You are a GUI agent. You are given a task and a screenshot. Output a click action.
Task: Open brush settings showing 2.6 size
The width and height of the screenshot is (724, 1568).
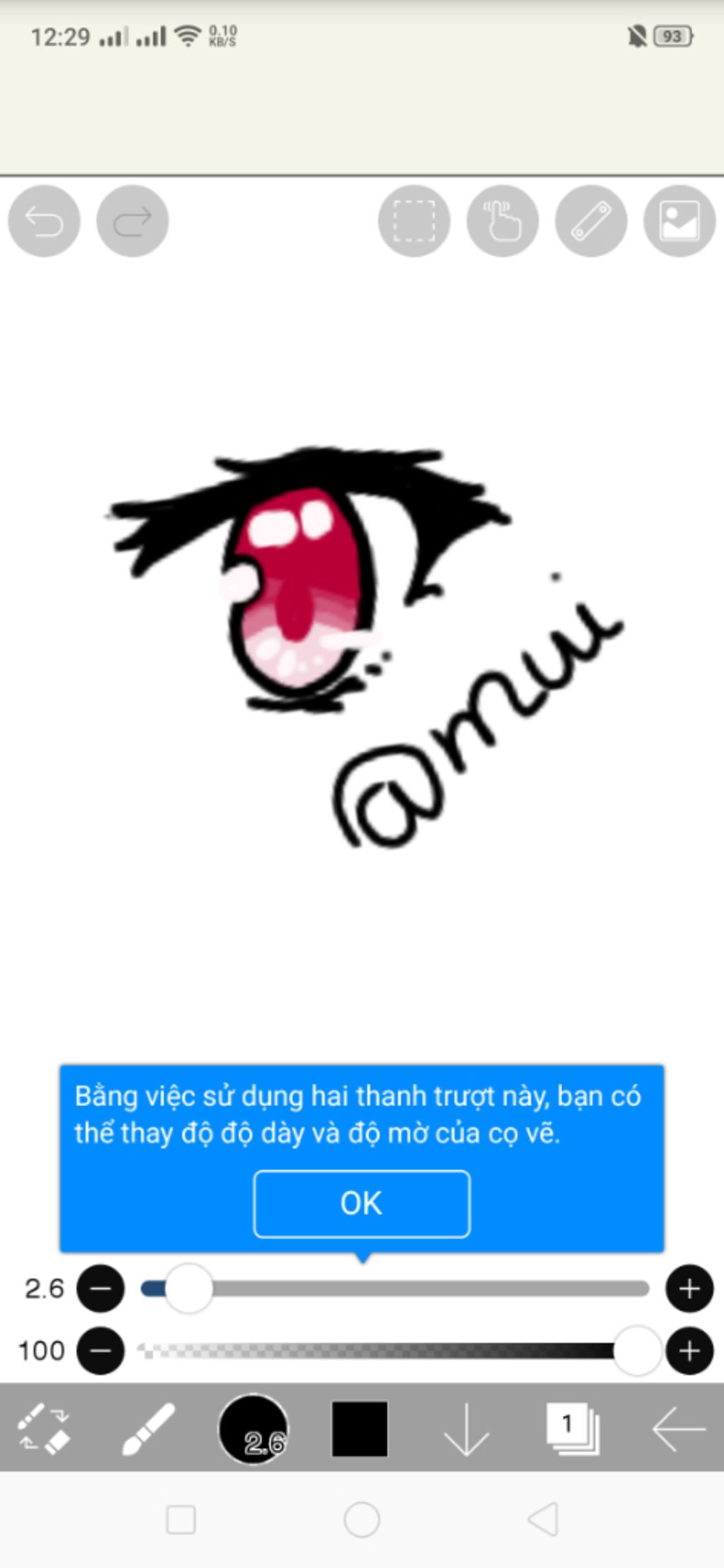coord(253,1429)
